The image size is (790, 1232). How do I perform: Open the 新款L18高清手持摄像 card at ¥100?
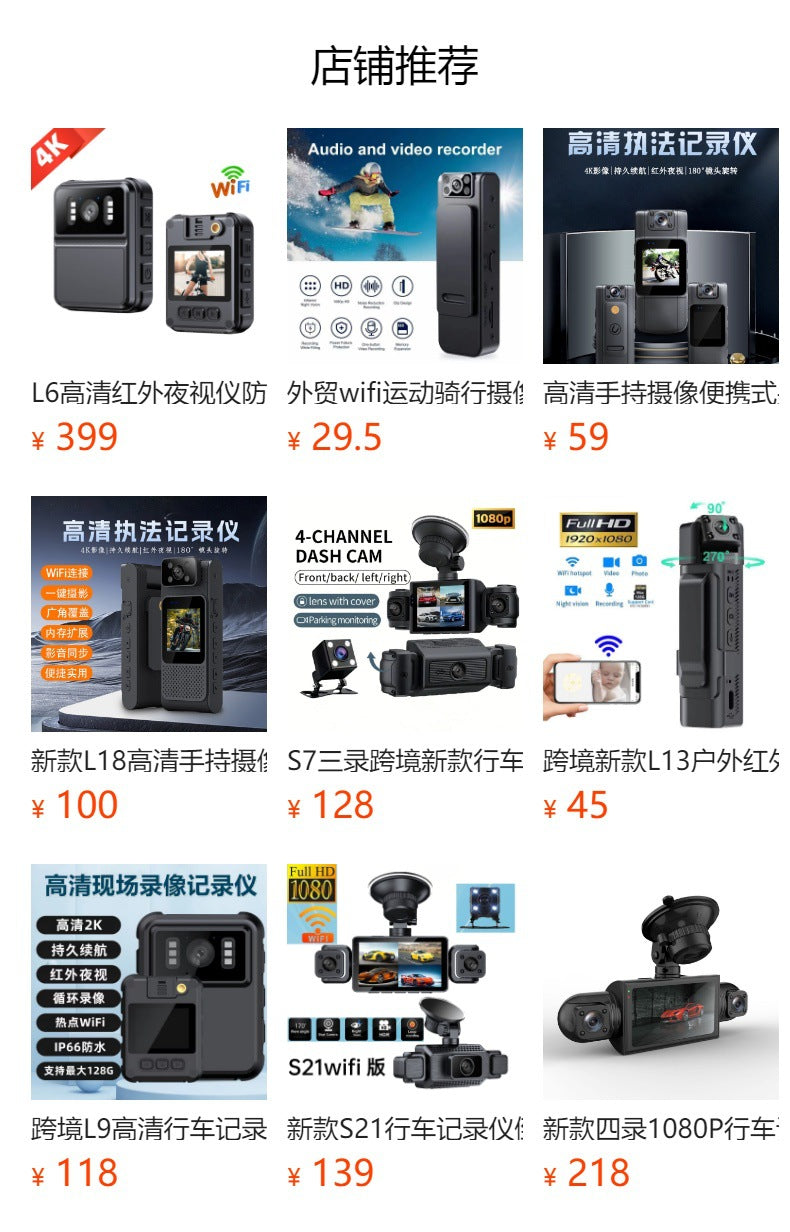(148, 614)
